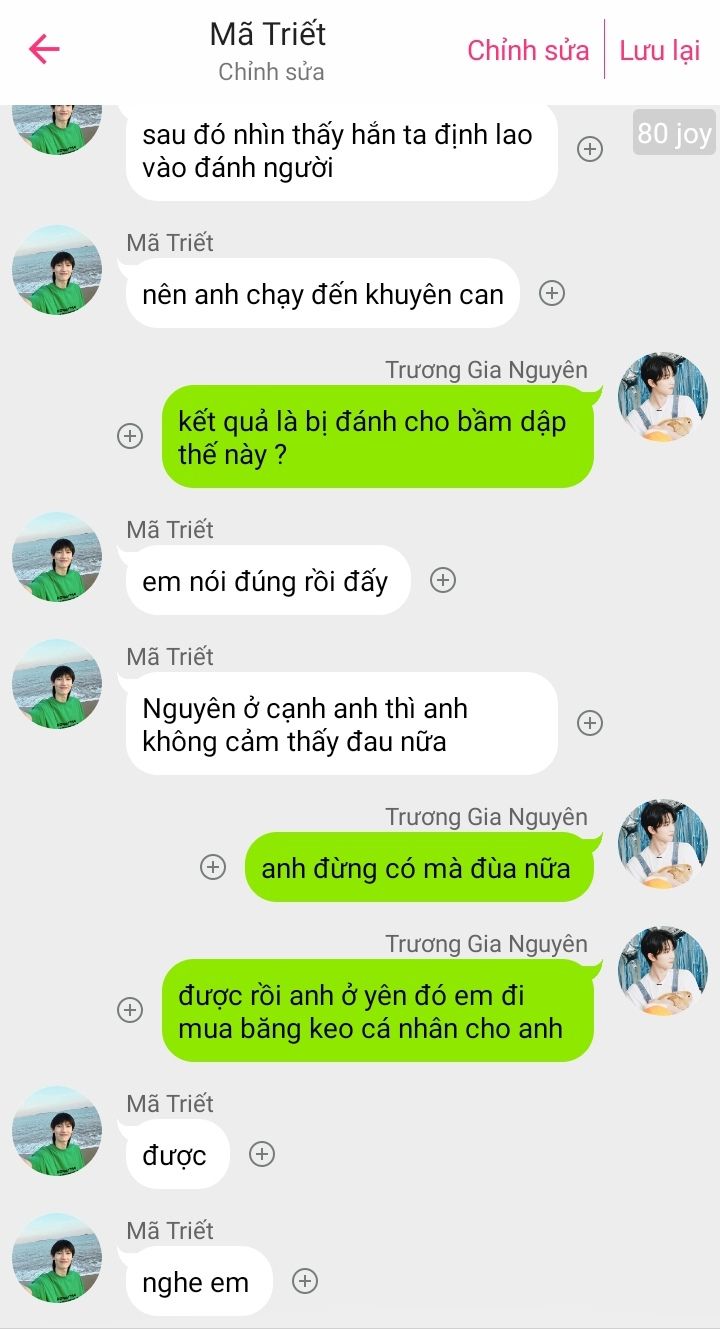
Task: Tap Mã Triết's avatar beside "nghe em"
Action: pyautogui.click(x=57, y=1258)
